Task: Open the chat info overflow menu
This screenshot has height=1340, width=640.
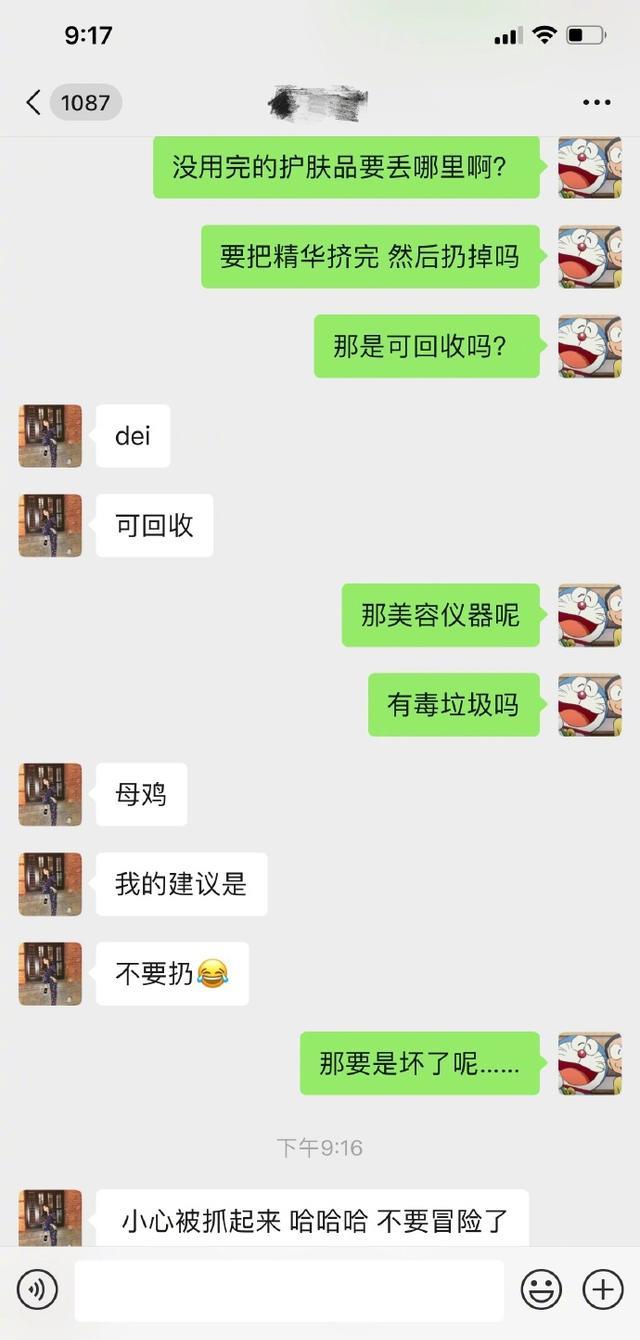Action: pos(596,102)
